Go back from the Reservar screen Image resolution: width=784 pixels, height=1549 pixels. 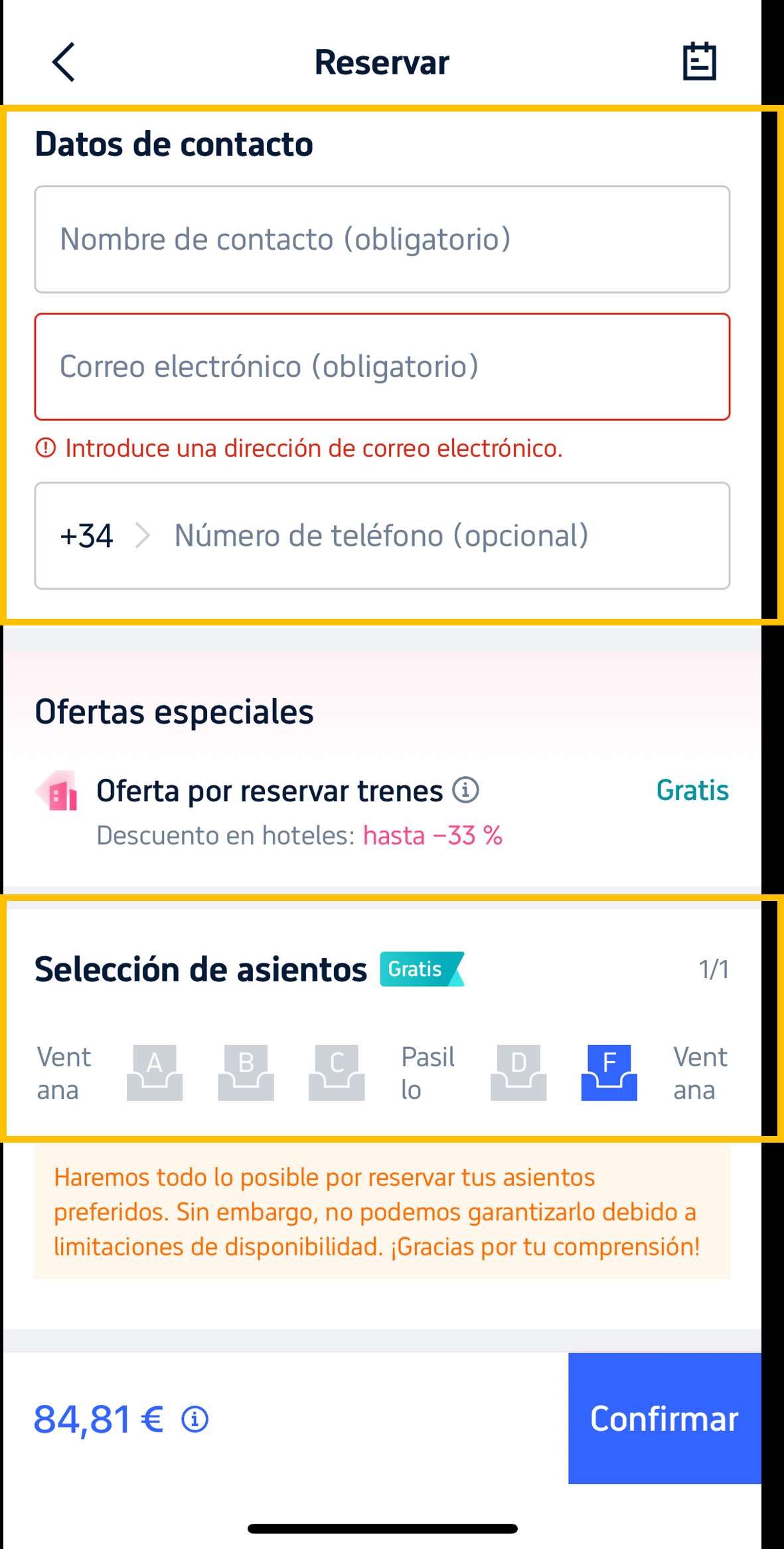click(x=64, y=62)
